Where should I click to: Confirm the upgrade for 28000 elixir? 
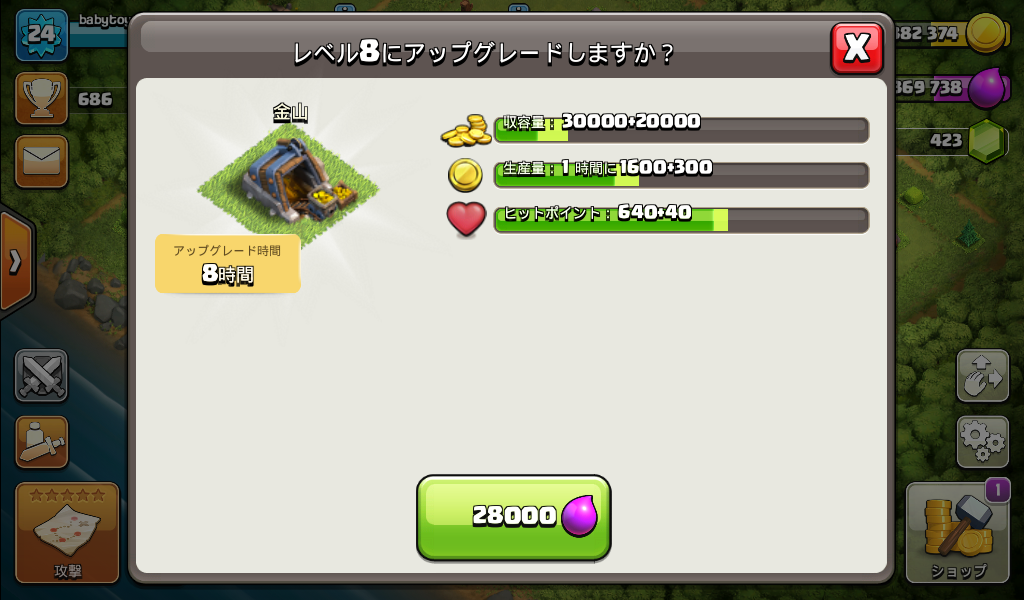pyautogui.click(x=513, y=516)
